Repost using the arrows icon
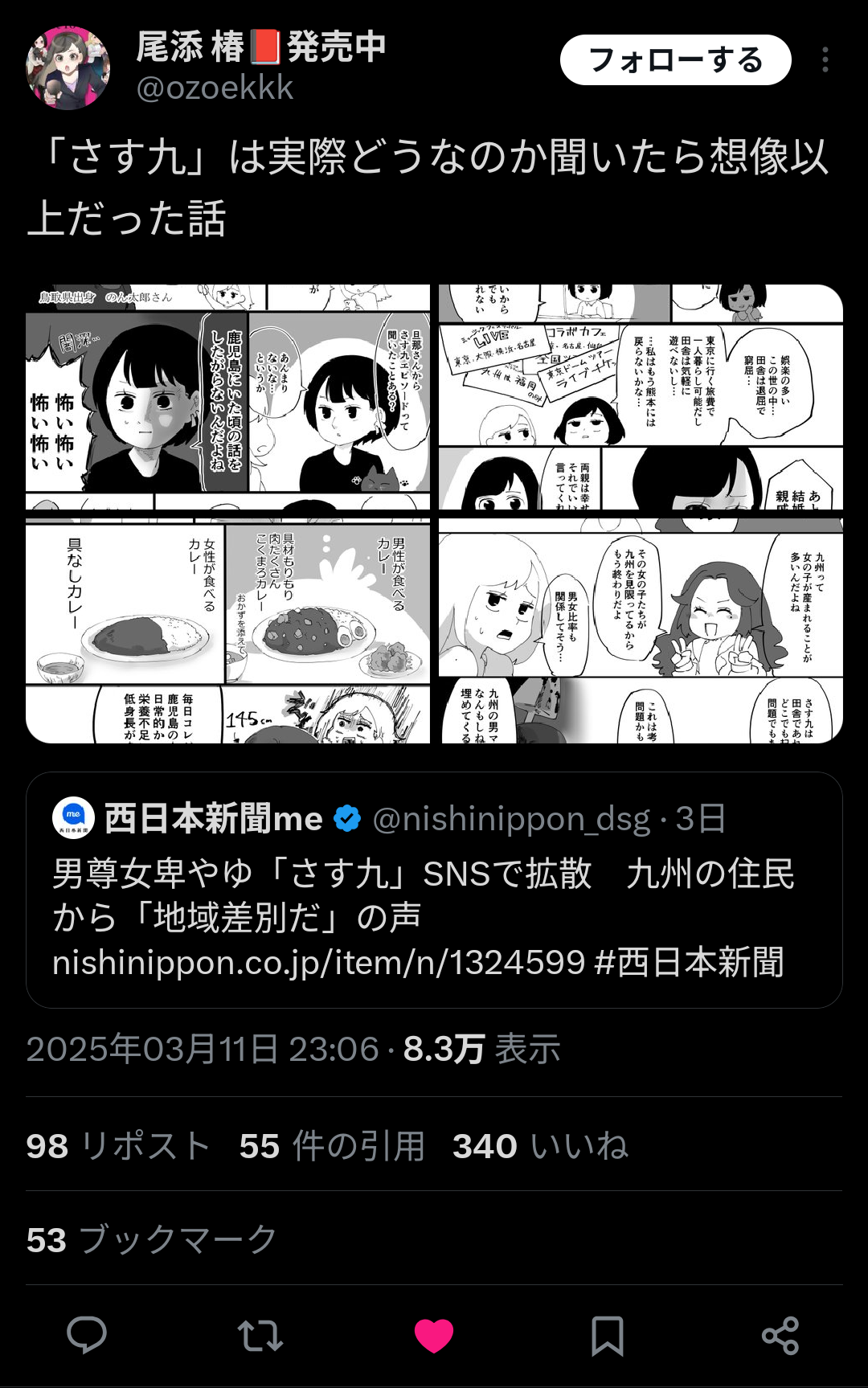Screen dimensions: 868x1388 [x=260, y=1335]
